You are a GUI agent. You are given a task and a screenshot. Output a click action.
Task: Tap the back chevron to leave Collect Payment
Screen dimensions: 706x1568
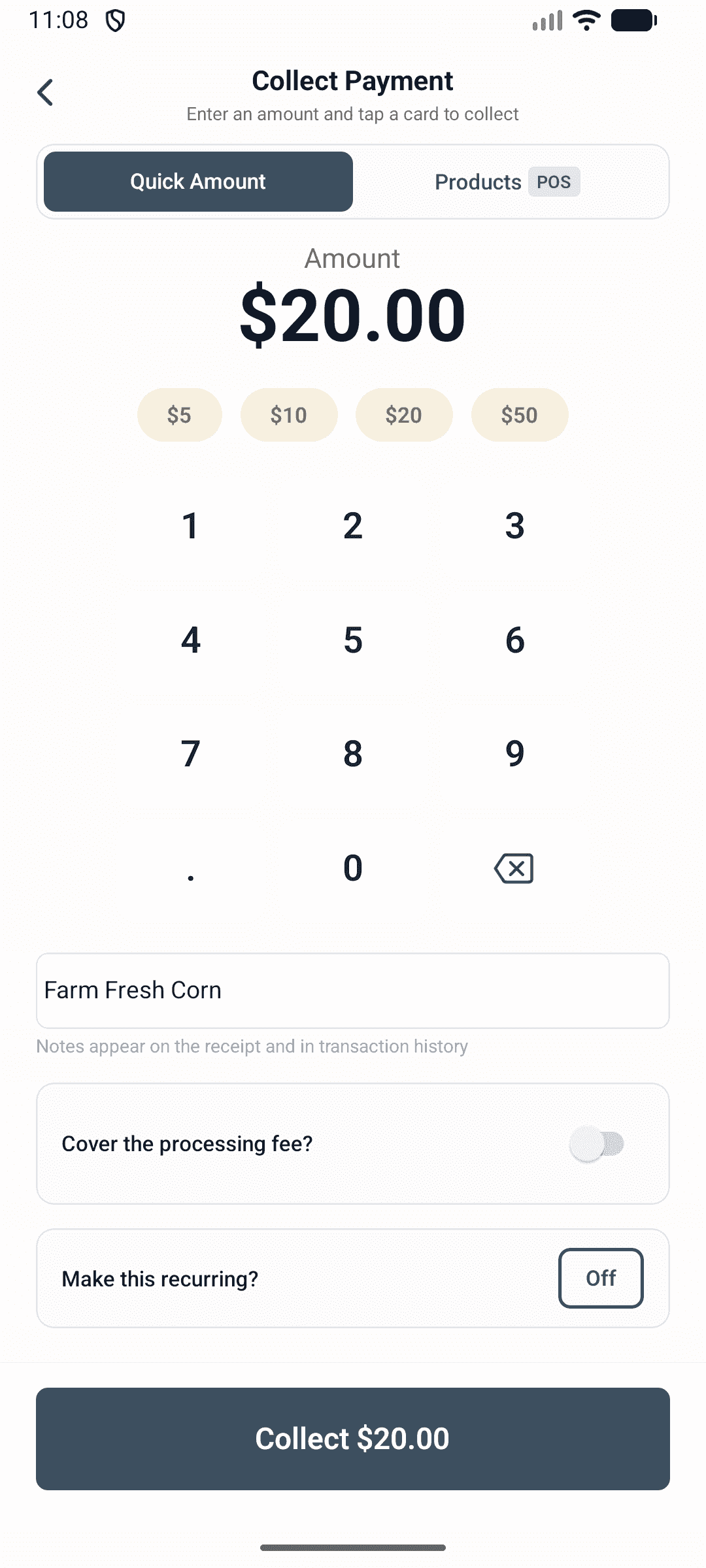click(x=44, y=93)
